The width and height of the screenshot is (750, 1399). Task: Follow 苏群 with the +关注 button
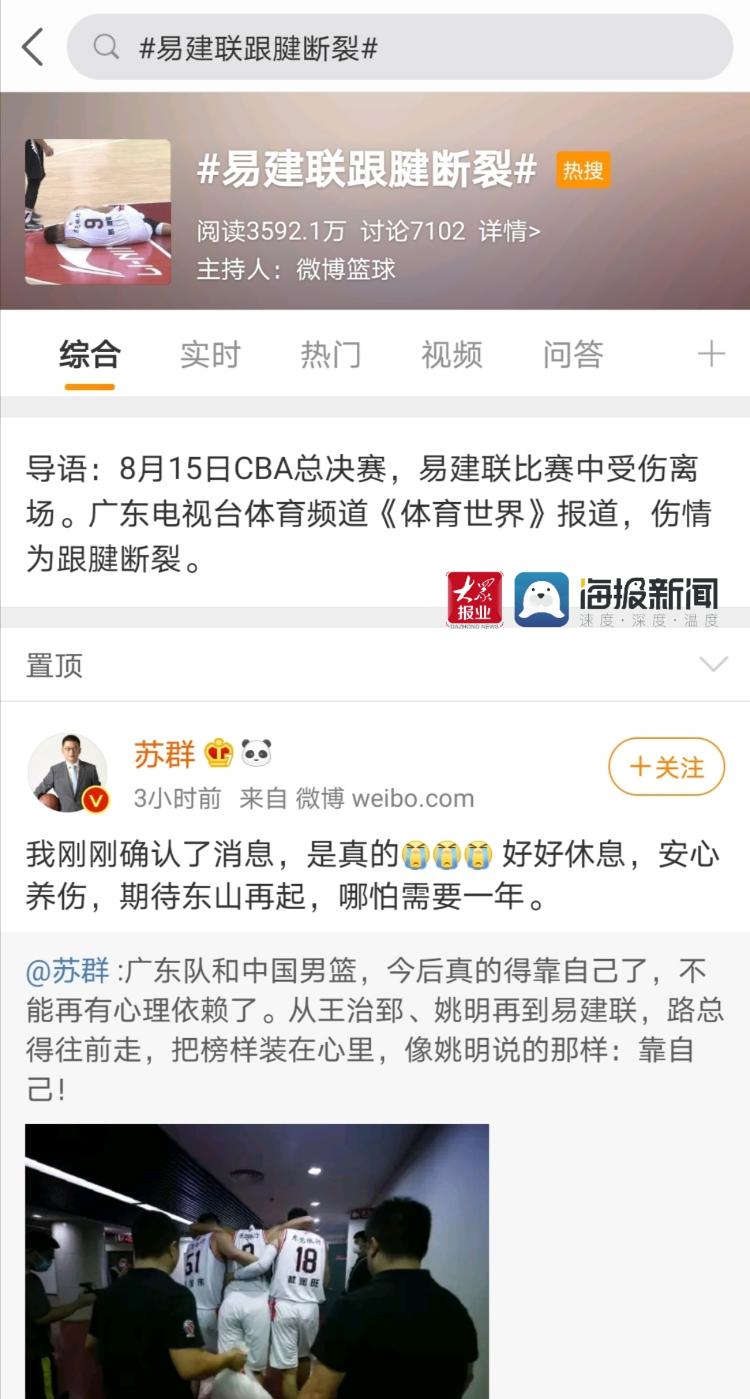pyautogui.click(x=667, y=767)
